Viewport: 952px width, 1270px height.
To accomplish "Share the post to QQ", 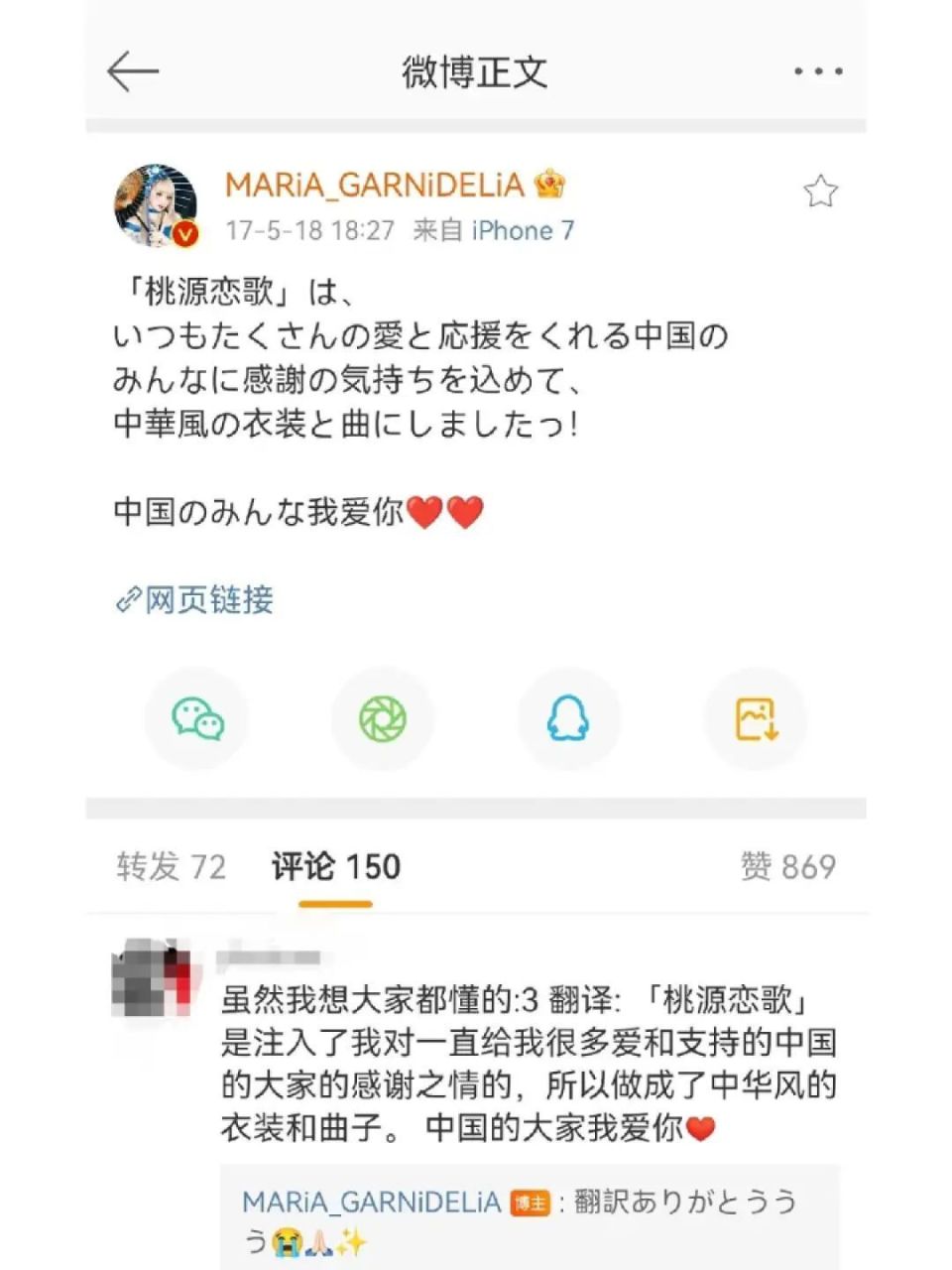I will (x=568, y=718).
